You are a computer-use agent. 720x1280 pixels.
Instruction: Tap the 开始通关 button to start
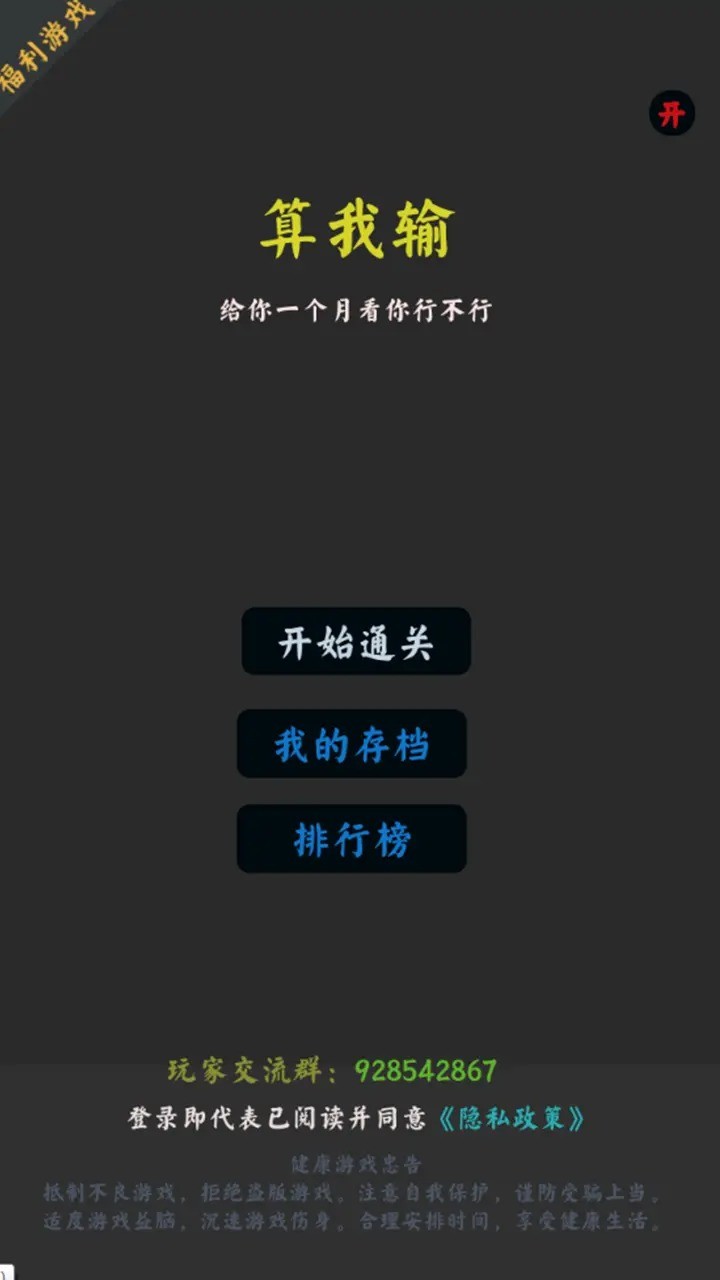(356, 641)
